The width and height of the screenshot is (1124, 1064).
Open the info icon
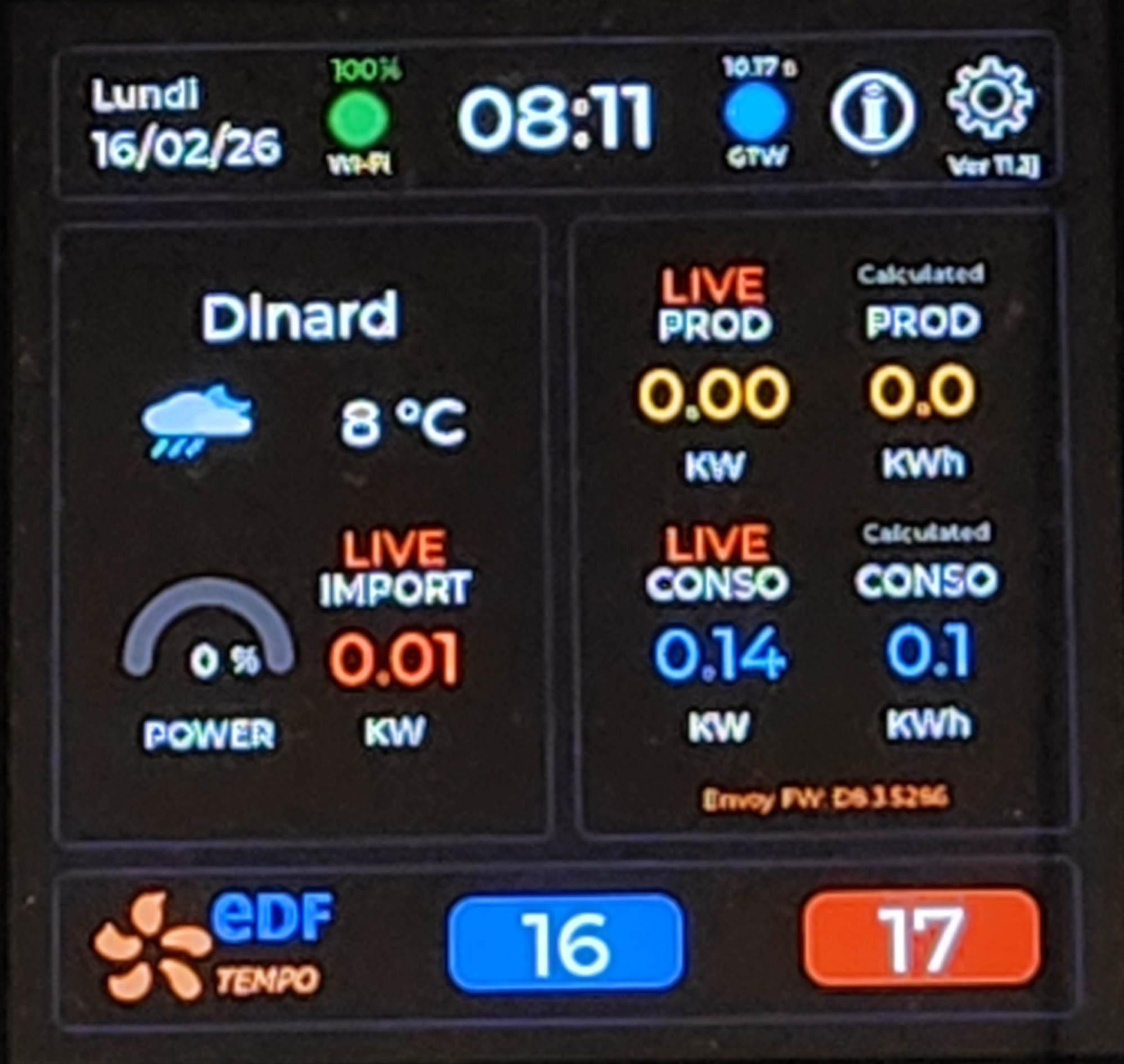[872, 114]
